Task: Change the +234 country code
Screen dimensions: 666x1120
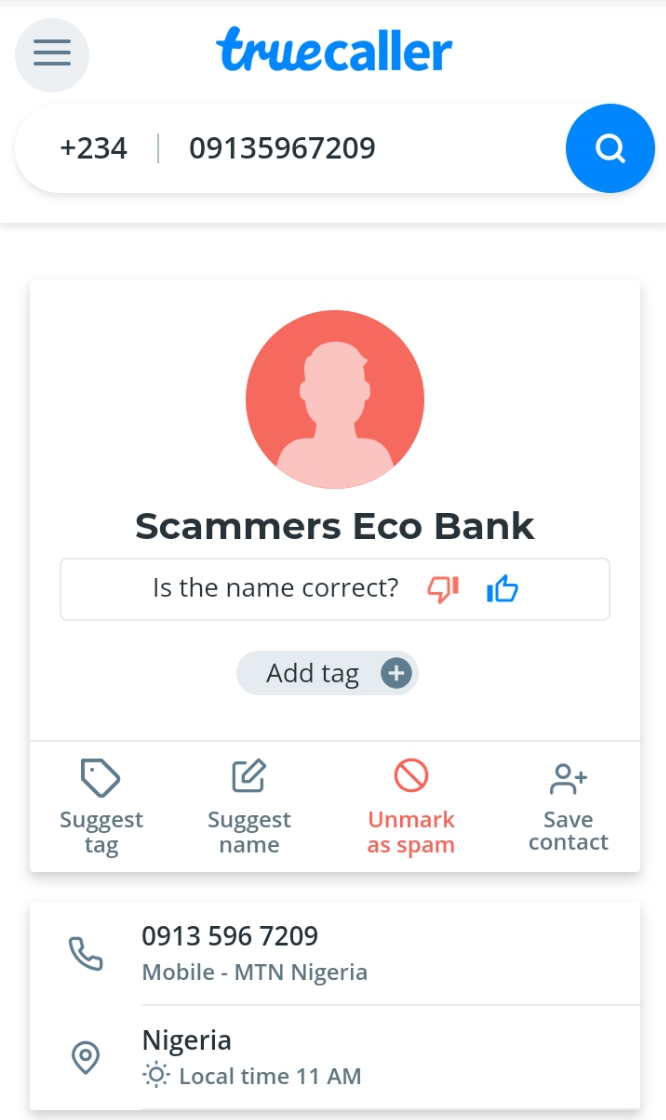Action: pyautogui.click(x=94, y=149)
